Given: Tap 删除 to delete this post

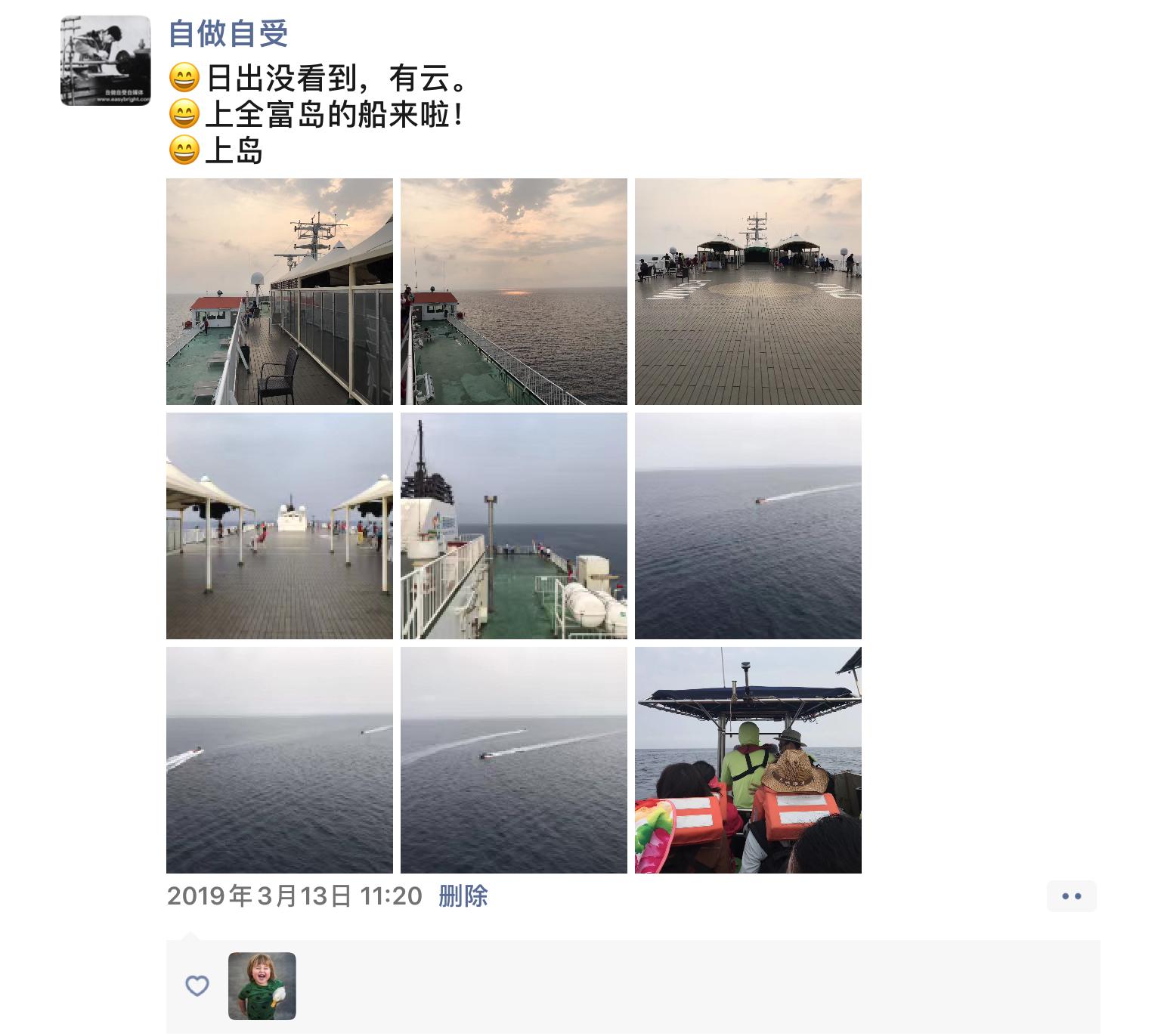Looking at the screenshot, I should point(463,896).
